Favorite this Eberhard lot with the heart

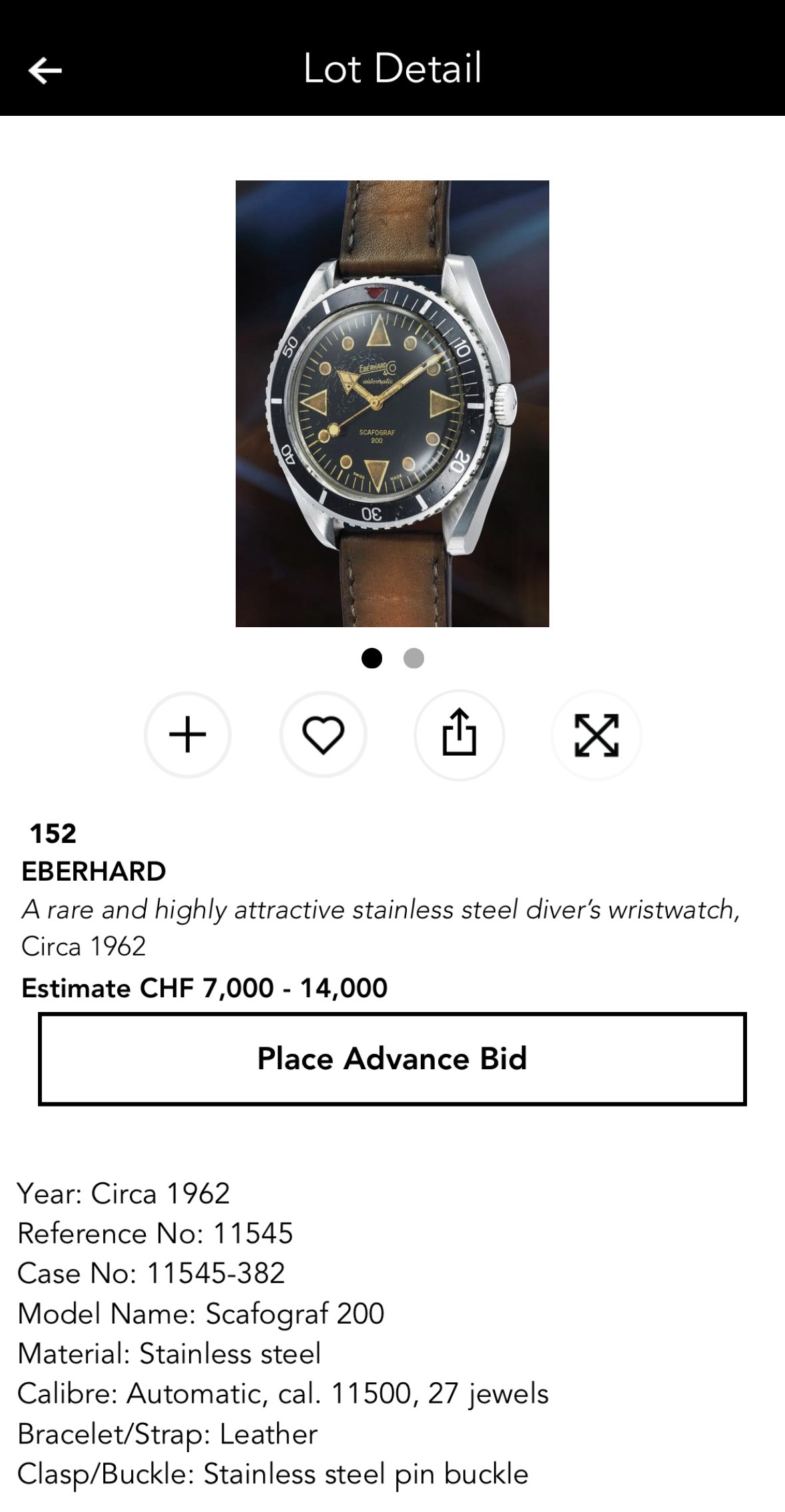tap(324, 735)
